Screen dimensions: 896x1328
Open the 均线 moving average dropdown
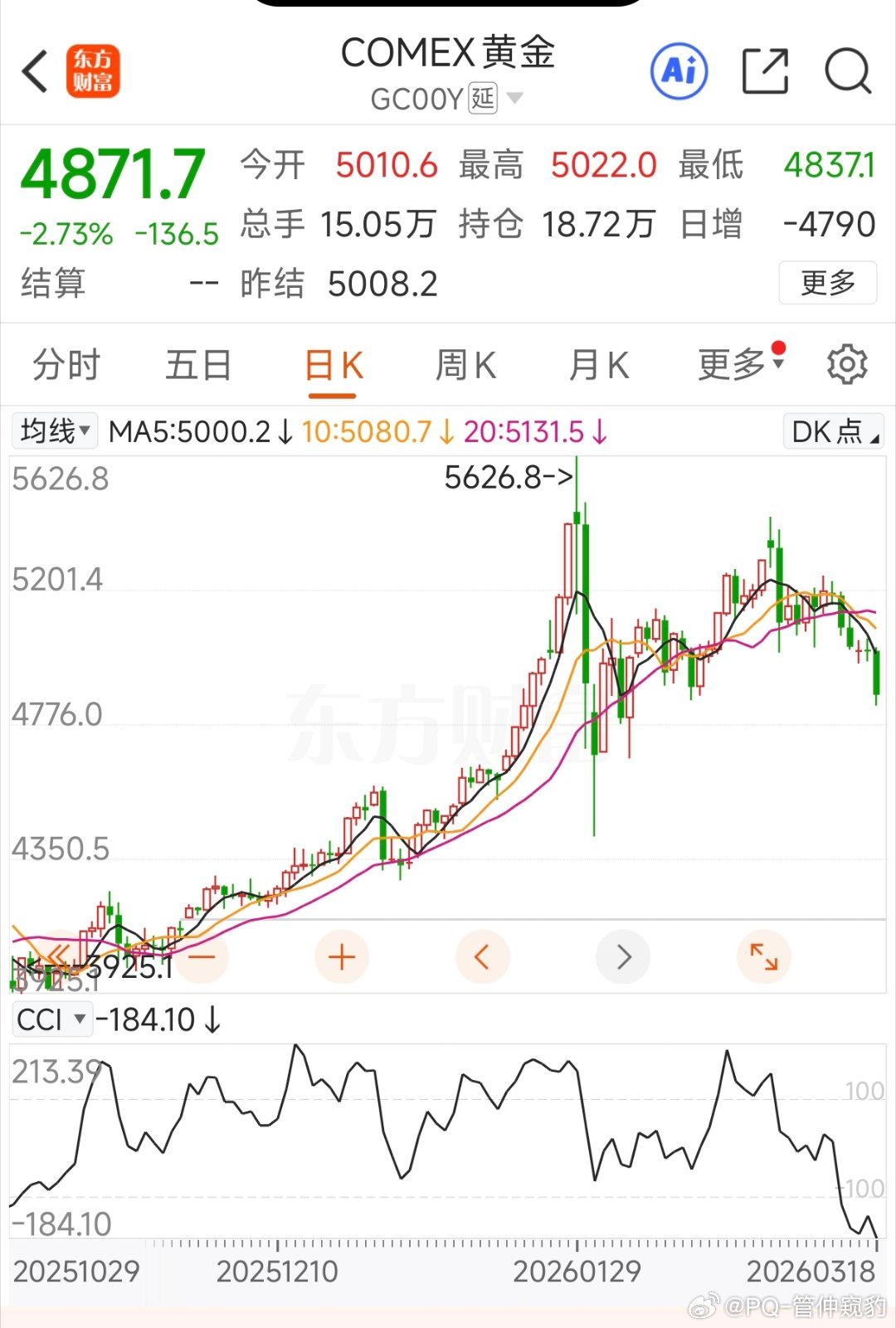(x=54, y=430)
